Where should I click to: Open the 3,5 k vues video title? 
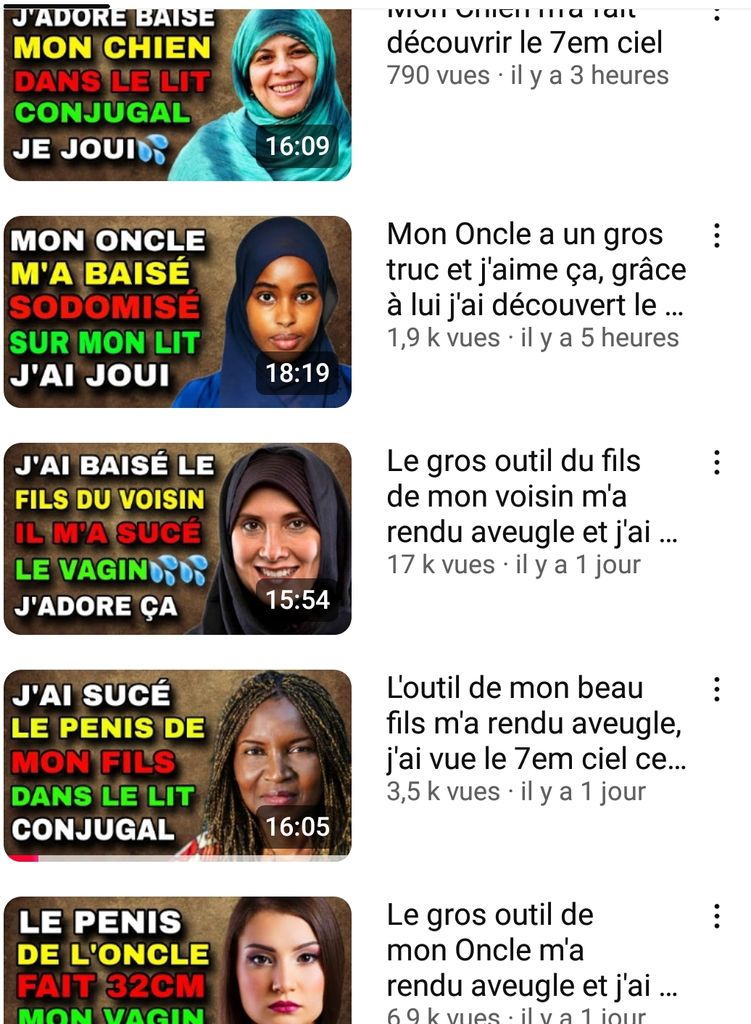point(535,723)
